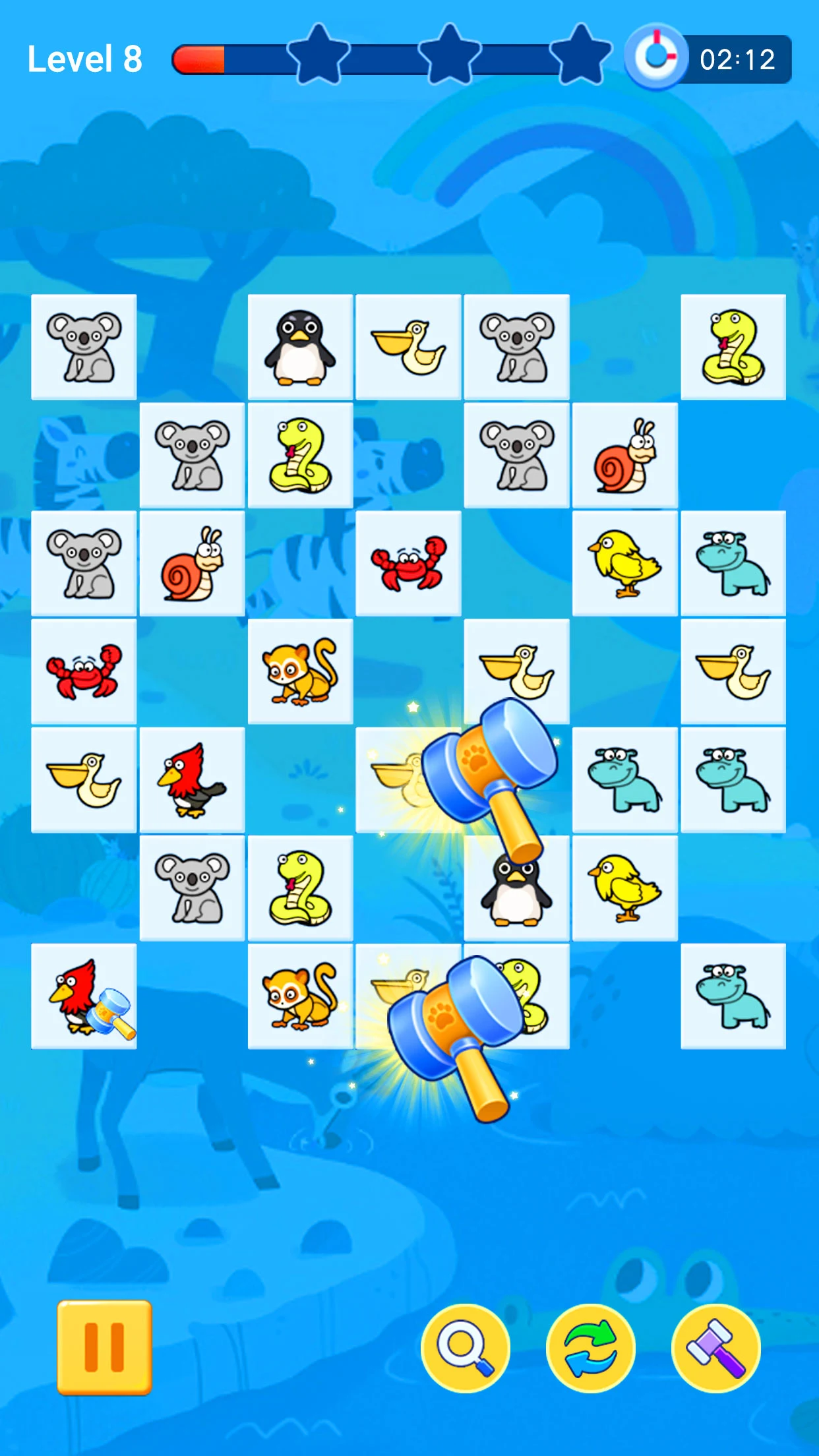Click the red level progress bar
Screen dimensions: 819x1456
click(x=198, y=58)
